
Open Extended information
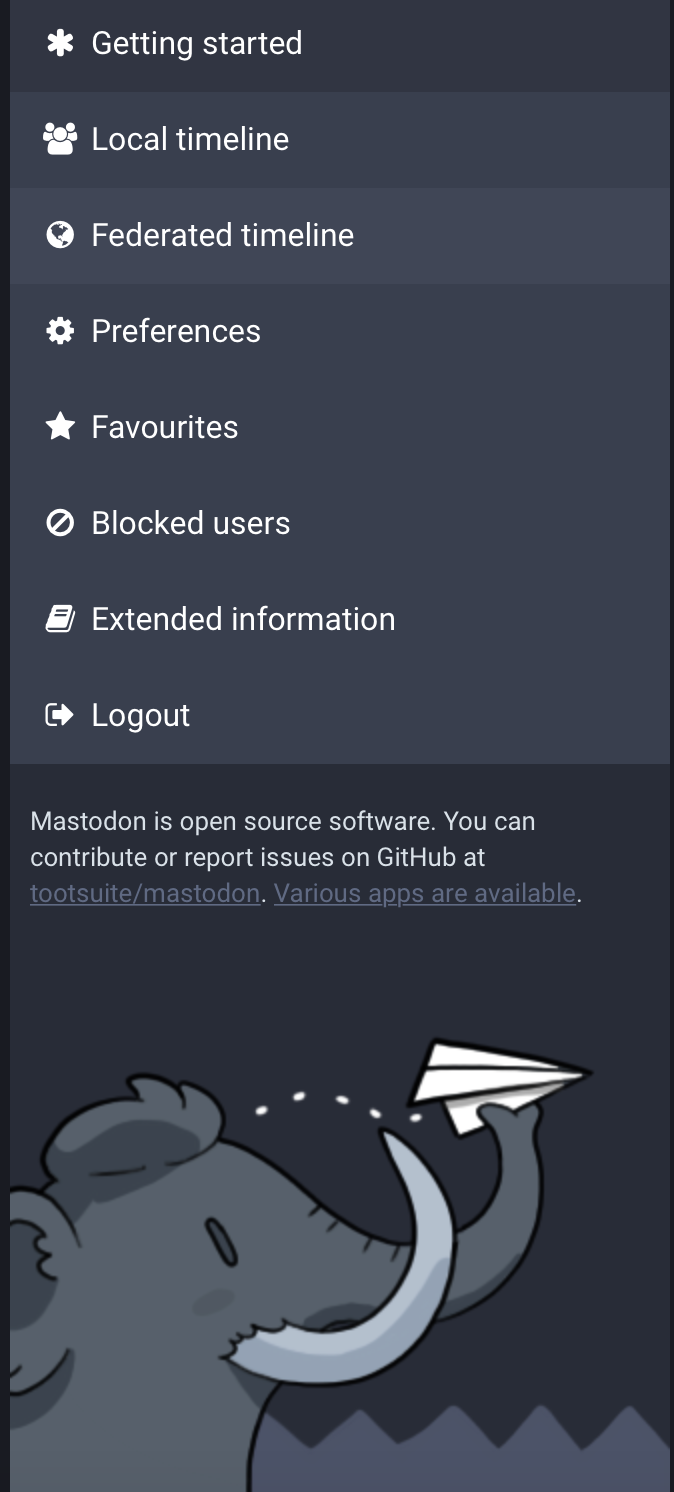[x=243, y=619]
